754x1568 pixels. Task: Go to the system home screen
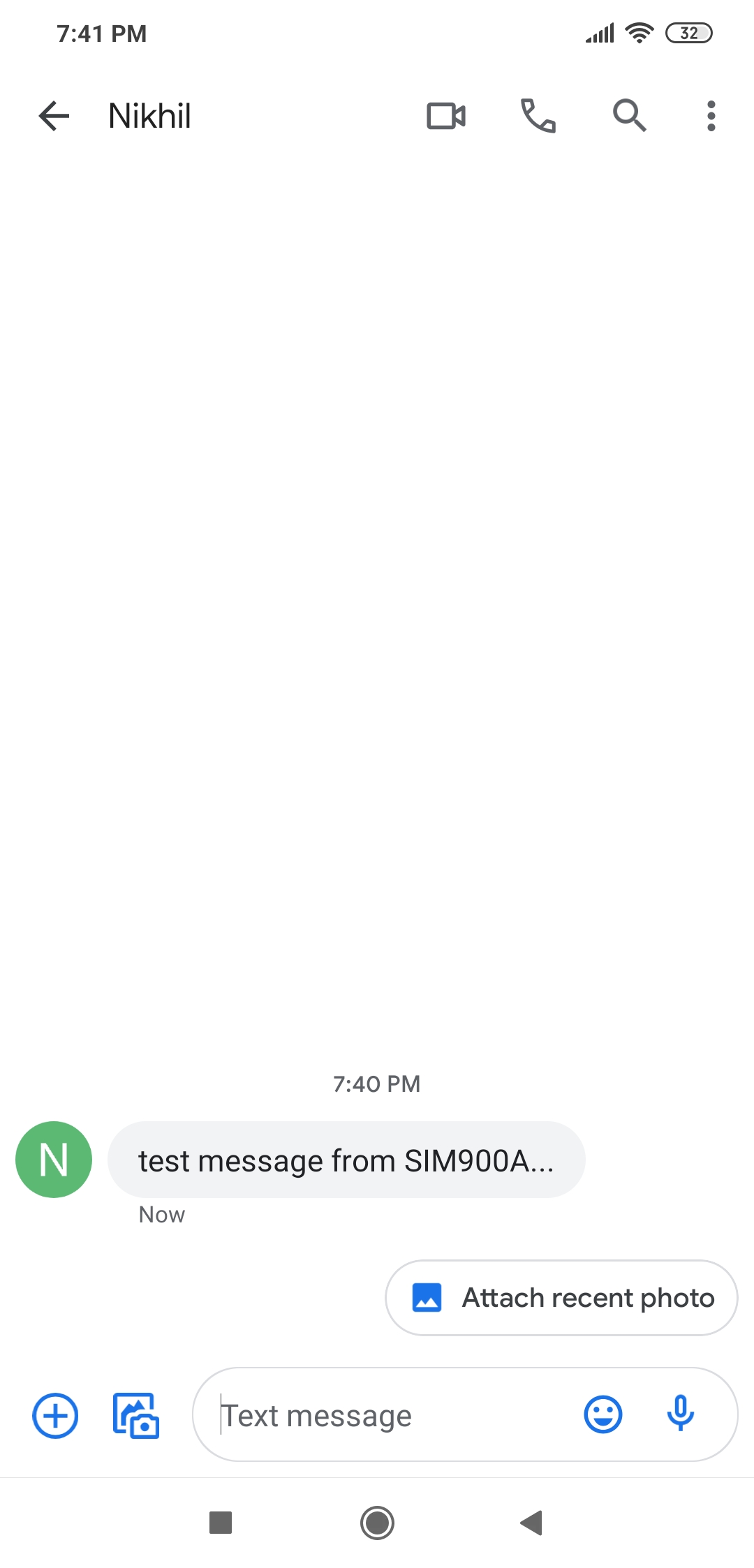click(377, 1523)
